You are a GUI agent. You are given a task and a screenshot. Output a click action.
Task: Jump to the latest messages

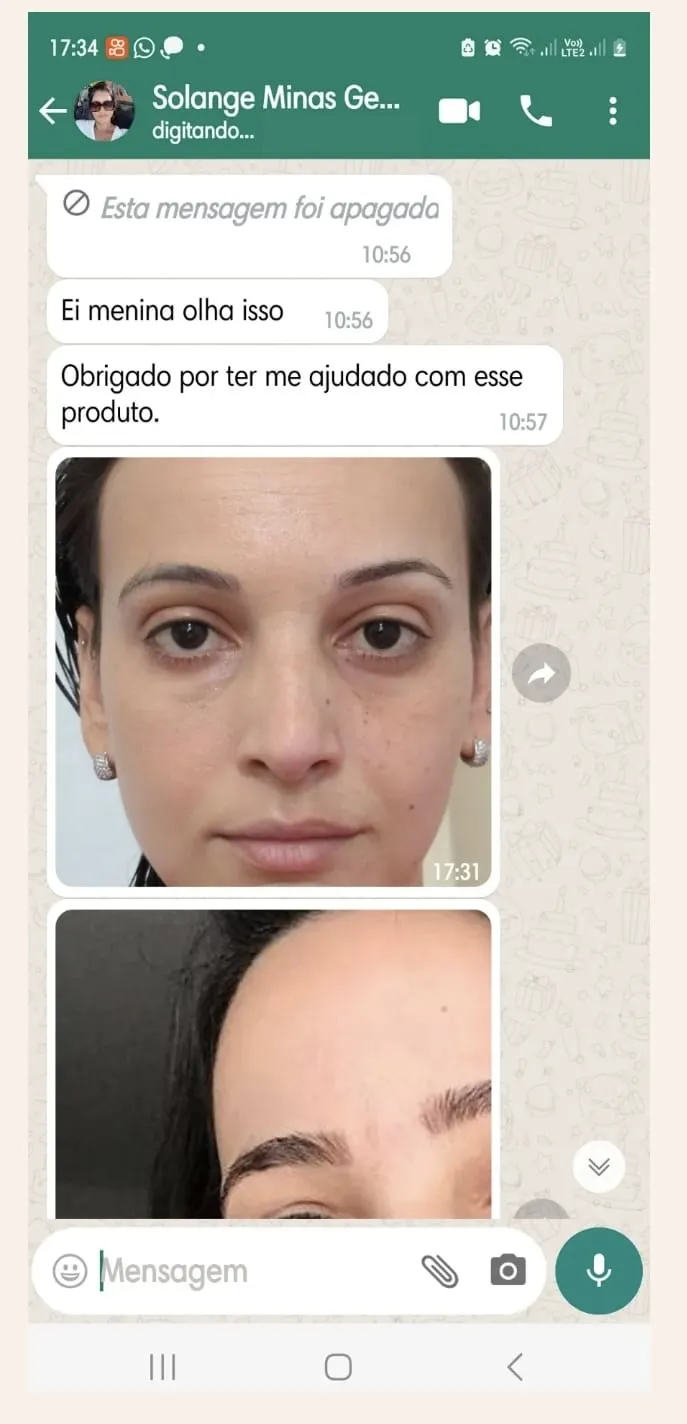598,1167
